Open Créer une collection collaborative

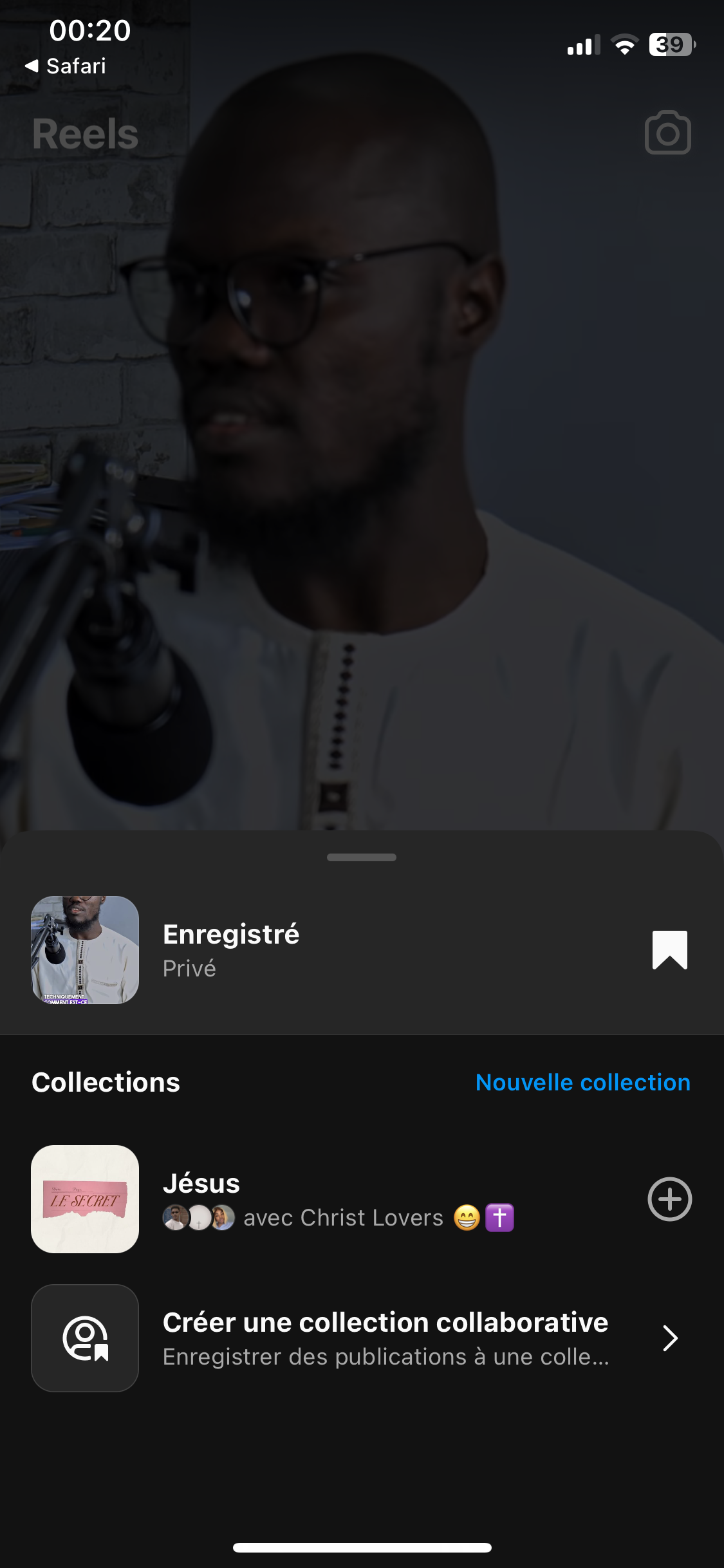pos(386,1338)
